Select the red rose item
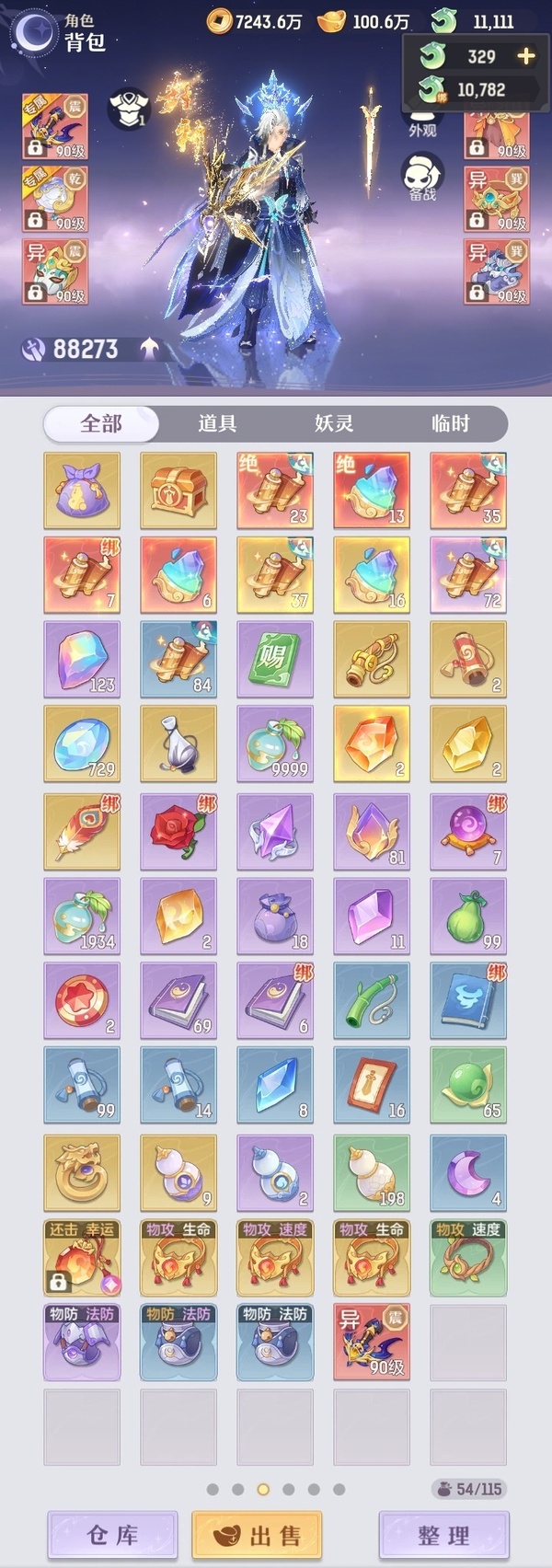 tap(178, 831)
